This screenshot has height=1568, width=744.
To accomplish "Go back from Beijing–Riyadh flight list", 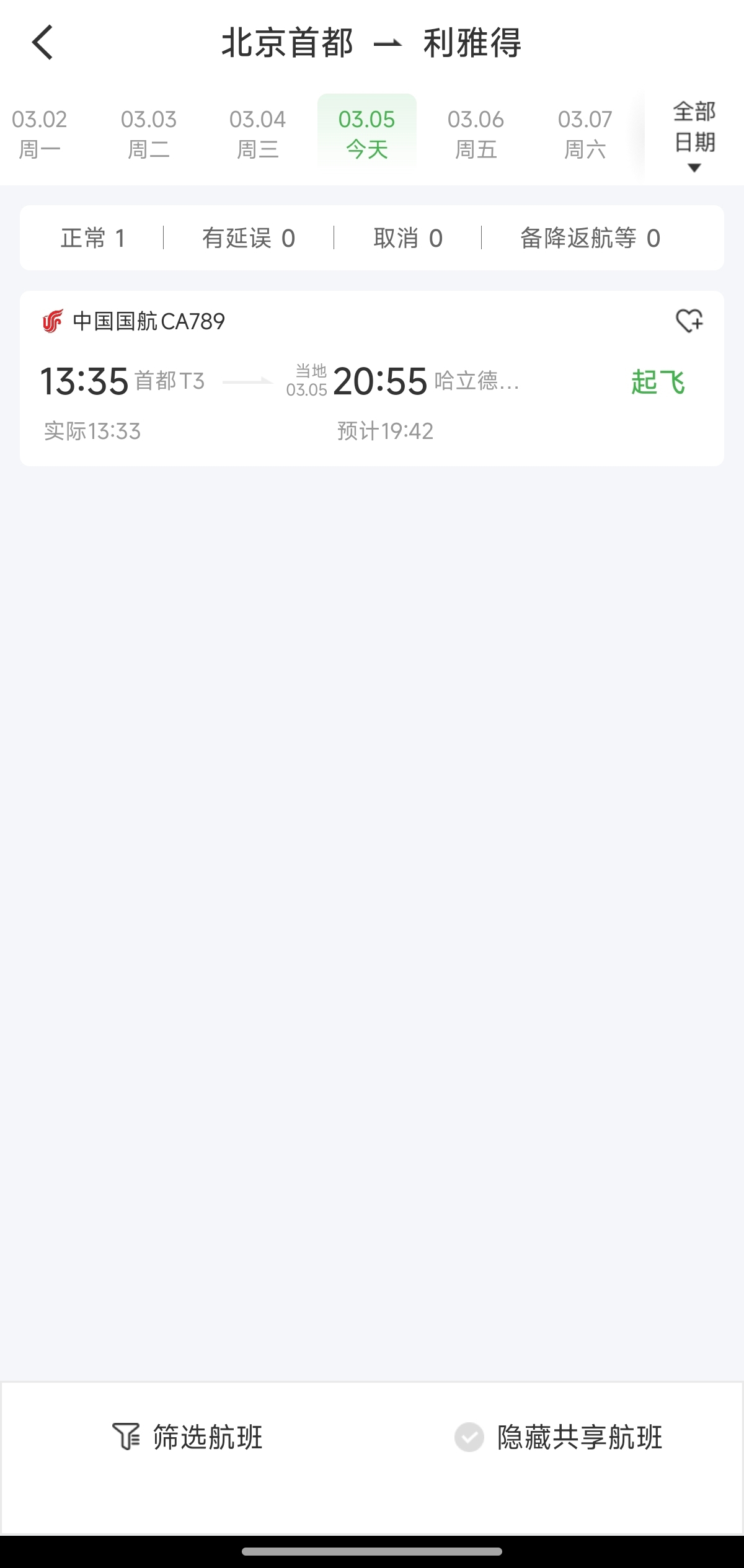I will tap(42, 43).
